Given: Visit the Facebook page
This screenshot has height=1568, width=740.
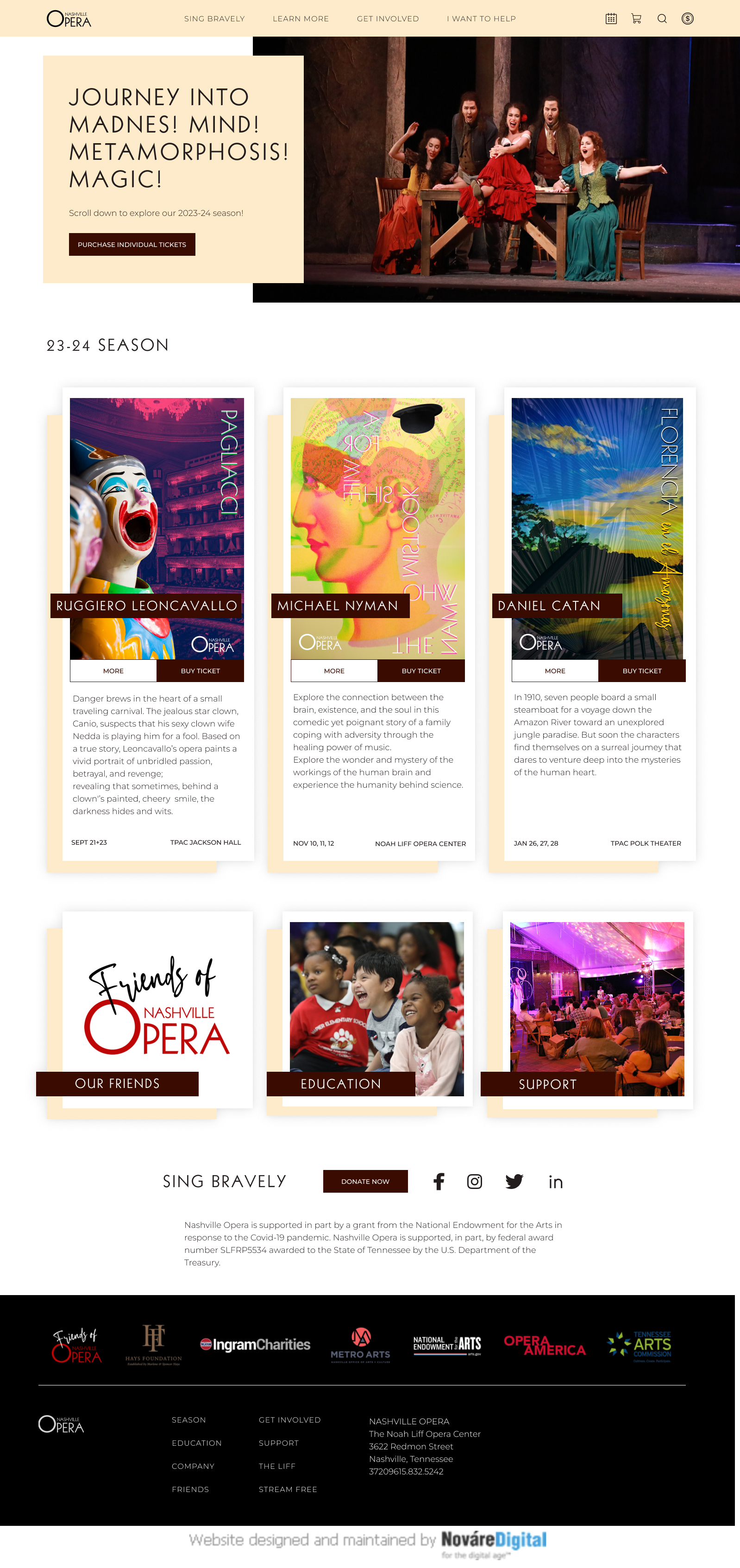Looking at the screenshot, I should coord(439,1182).
